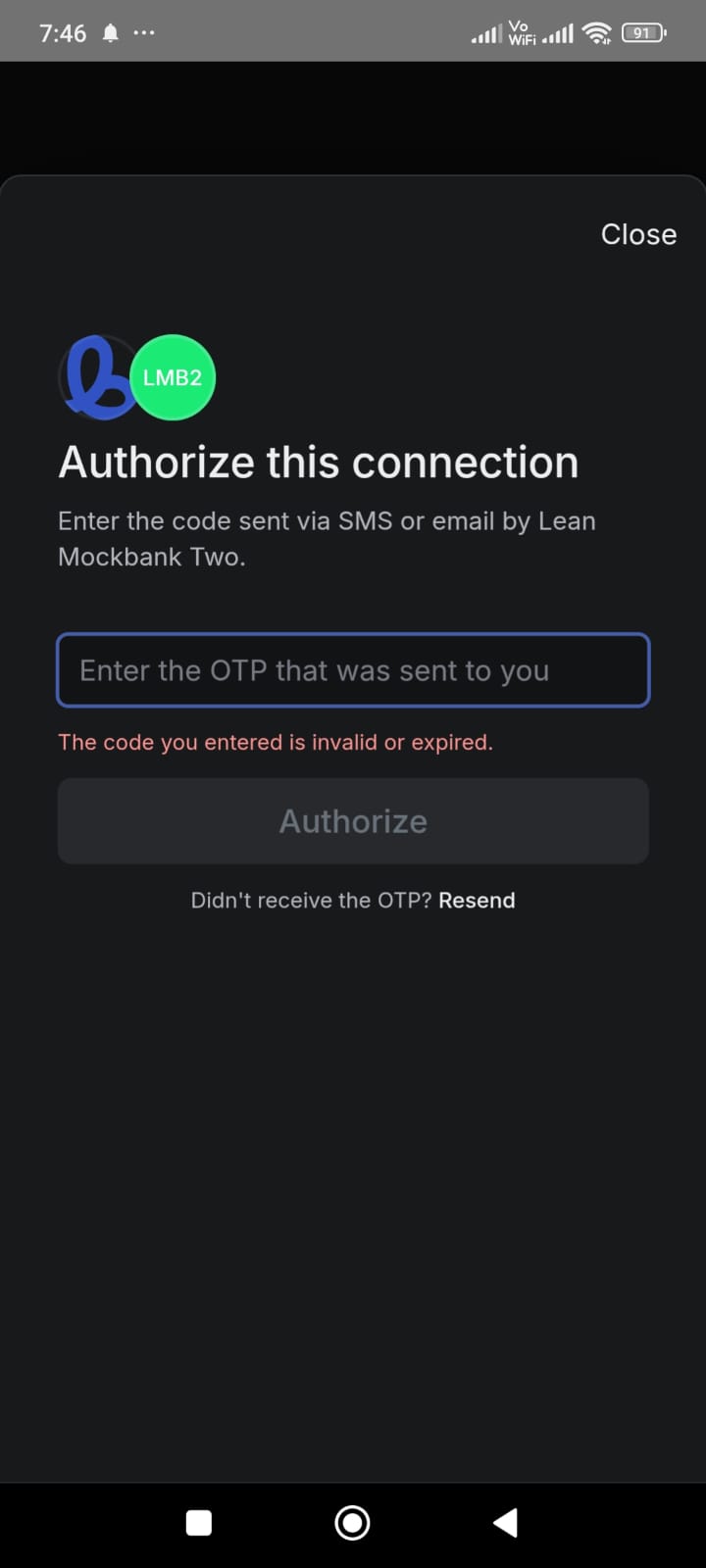The image size is (706, 1568).
Task: Focus the OTP input field
Action: 353,670
